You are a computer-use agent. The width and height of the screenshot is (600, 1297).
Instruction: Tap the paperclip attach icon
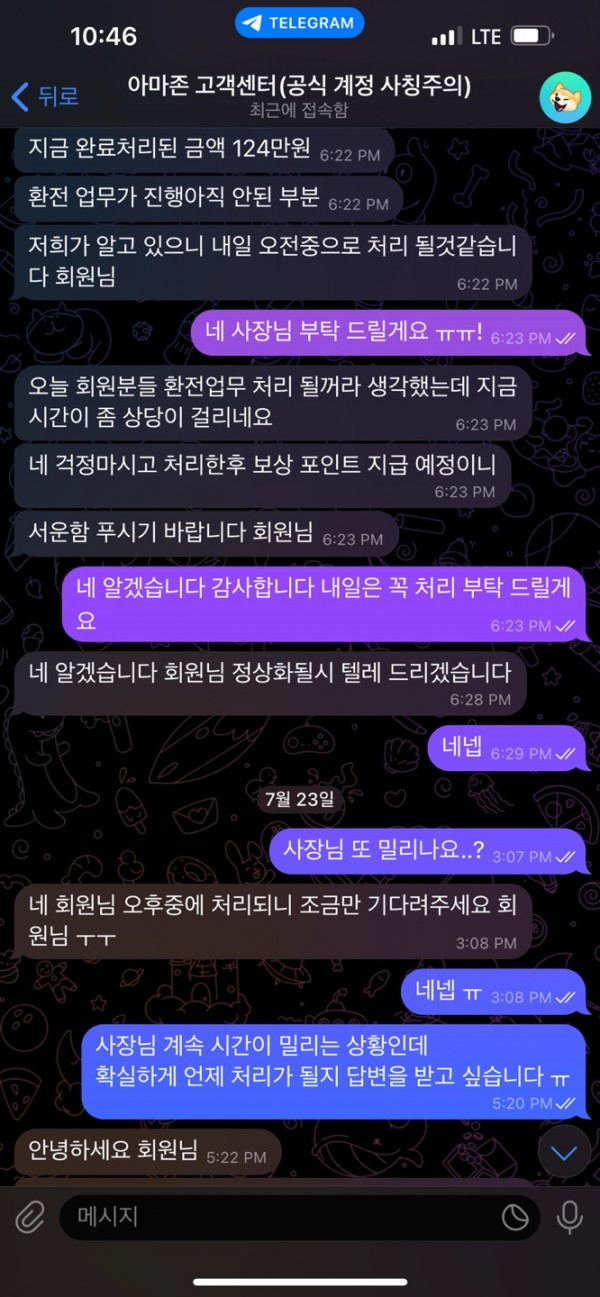click(31, 1216)
